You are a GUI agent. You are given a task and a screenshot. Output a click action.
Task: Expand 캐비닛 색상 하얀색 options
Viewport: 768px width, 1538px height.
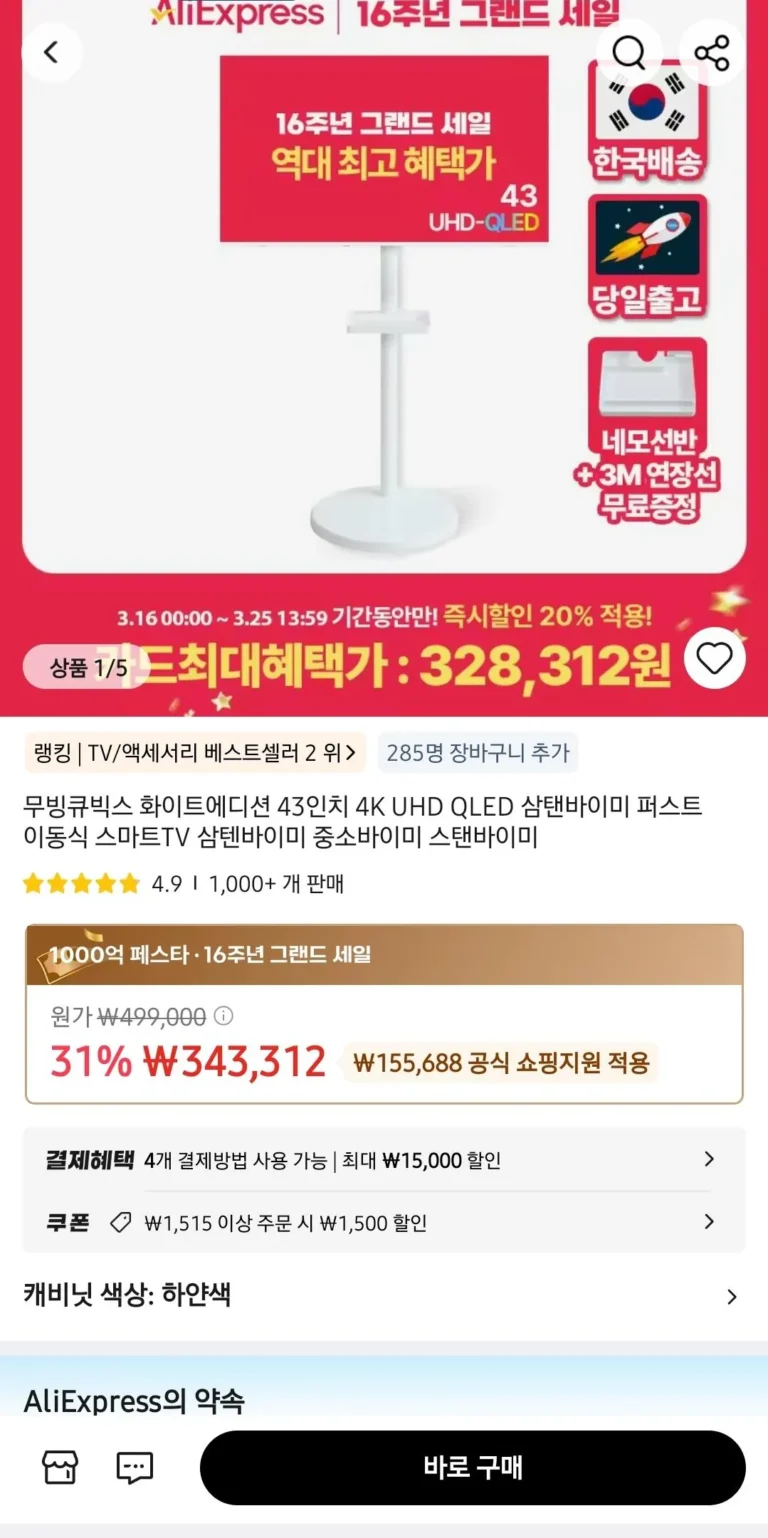(x=384, y=1296)
